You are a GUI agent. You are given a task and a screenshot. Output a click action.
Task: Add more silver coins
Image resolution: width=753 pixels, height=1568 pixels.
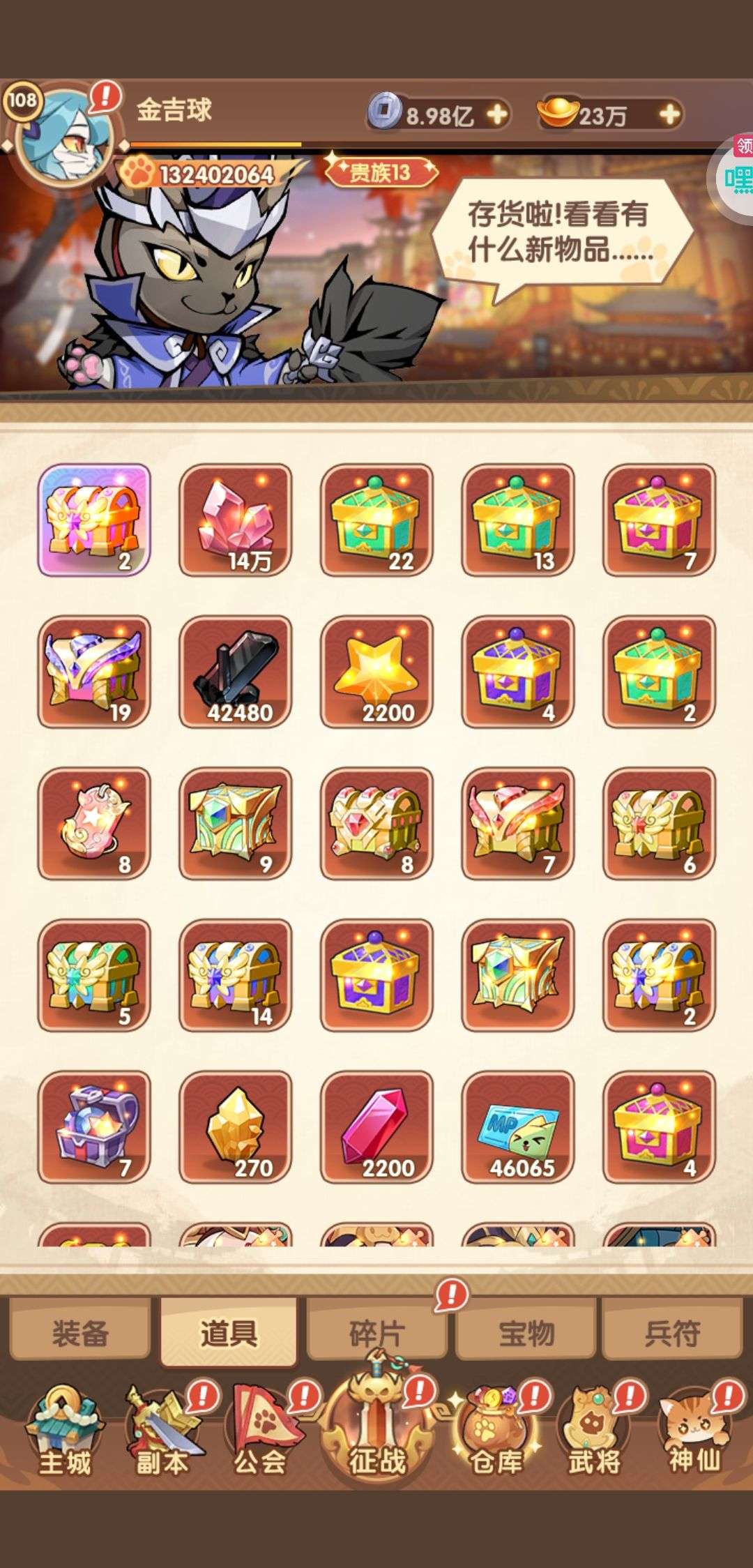tap(497, 114)
